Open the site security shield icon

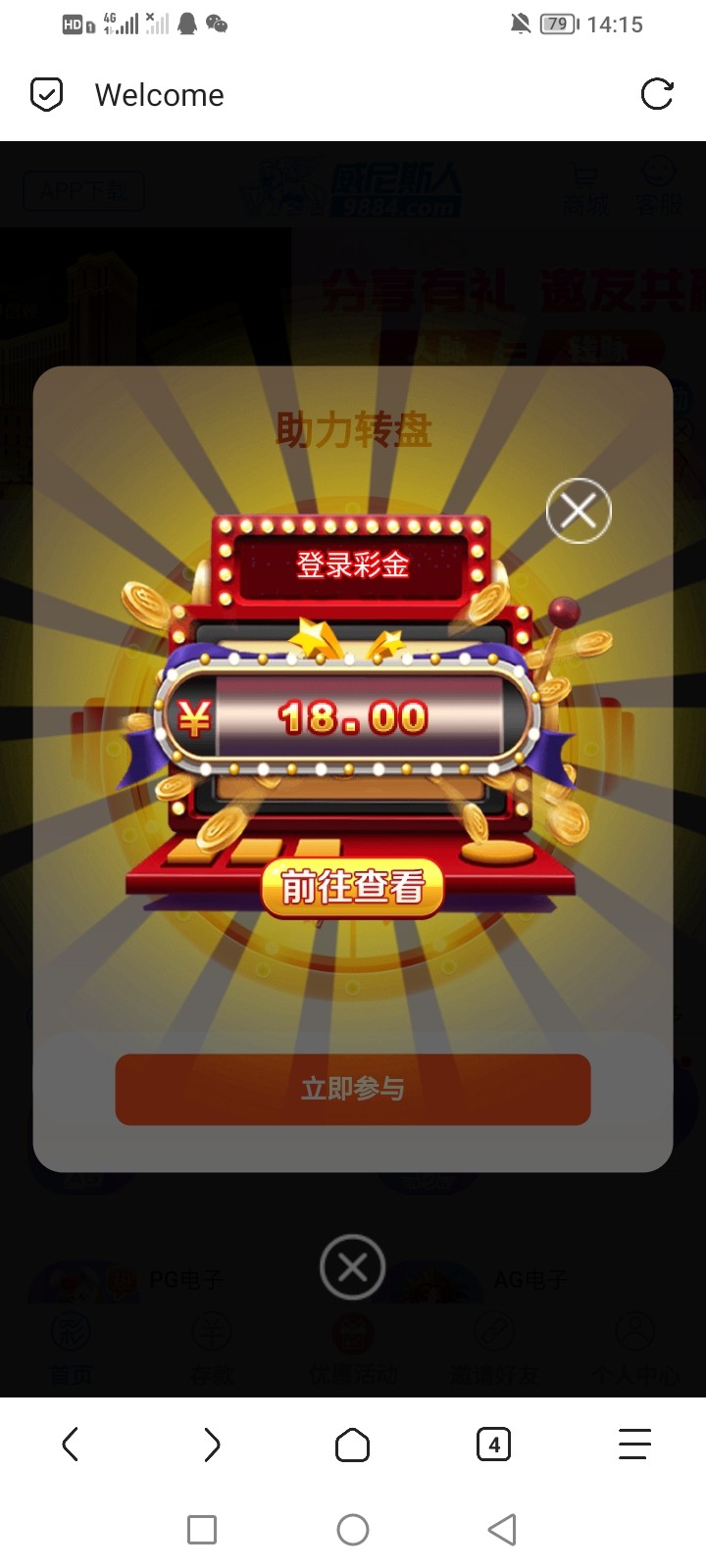[x=47, y=95]
